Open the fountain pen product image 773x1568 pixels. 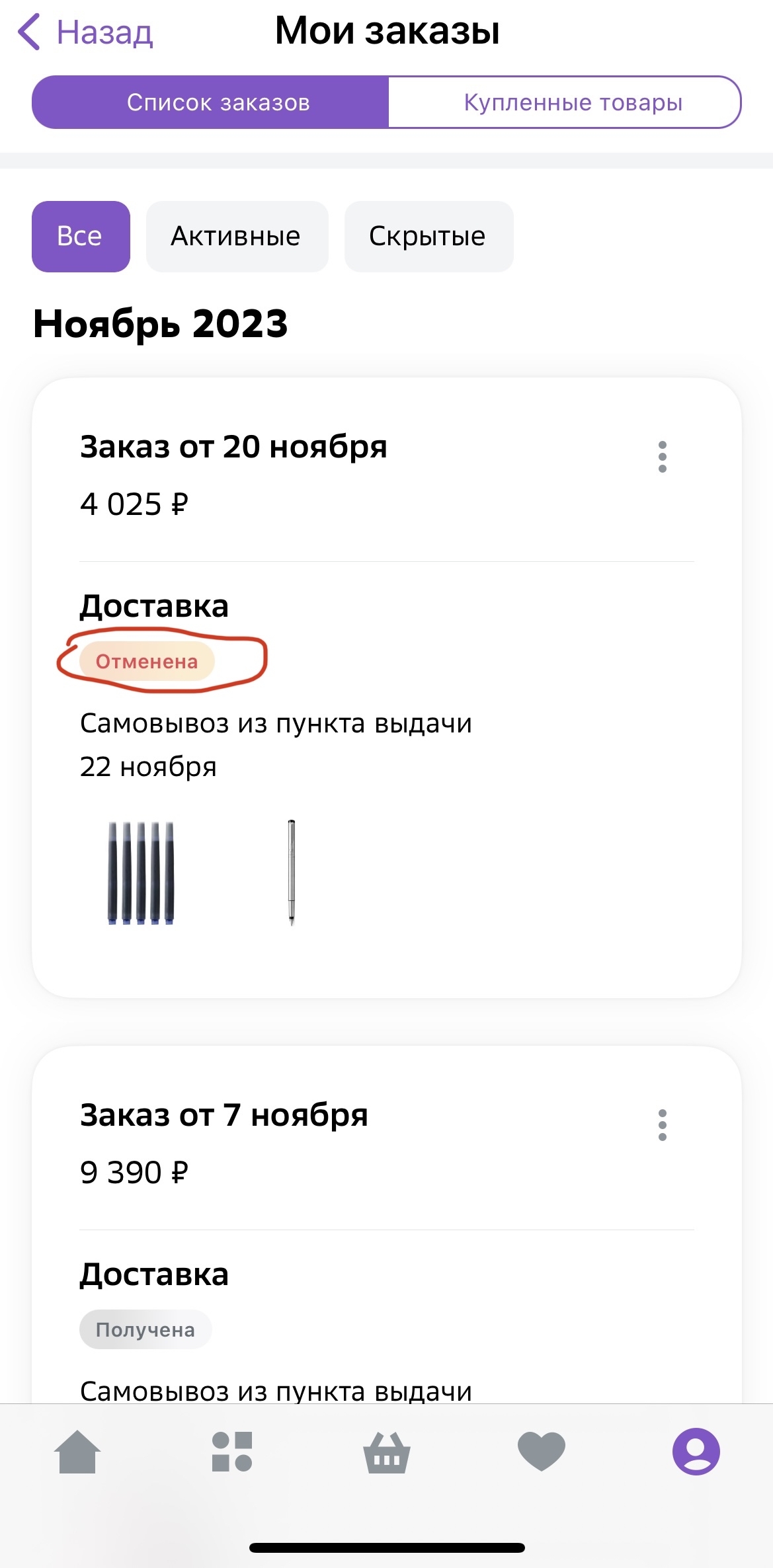pos(292,873)
